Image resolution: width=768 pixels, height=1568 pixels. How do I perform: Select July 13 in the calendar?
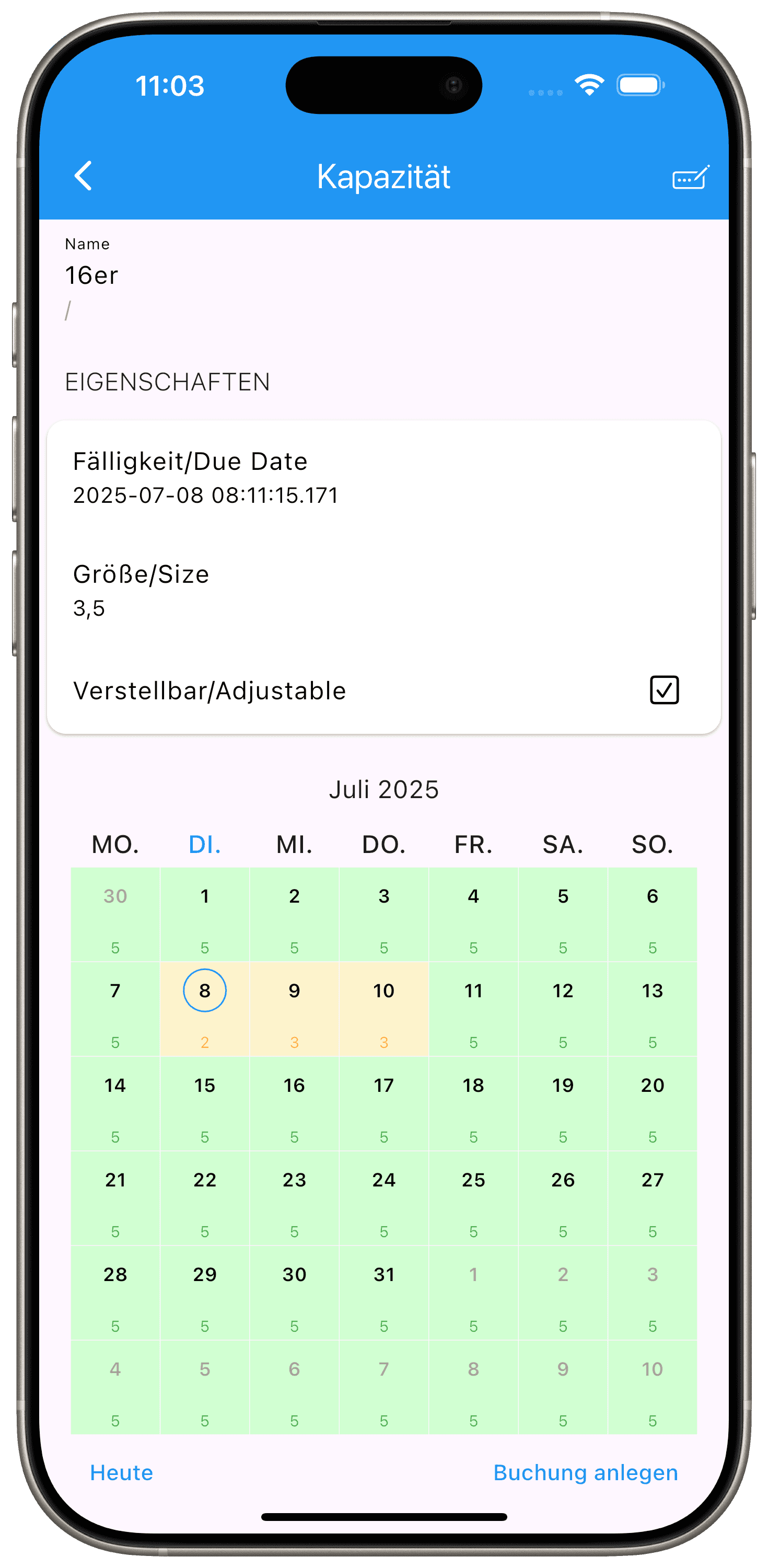click(x=652, y=990)
